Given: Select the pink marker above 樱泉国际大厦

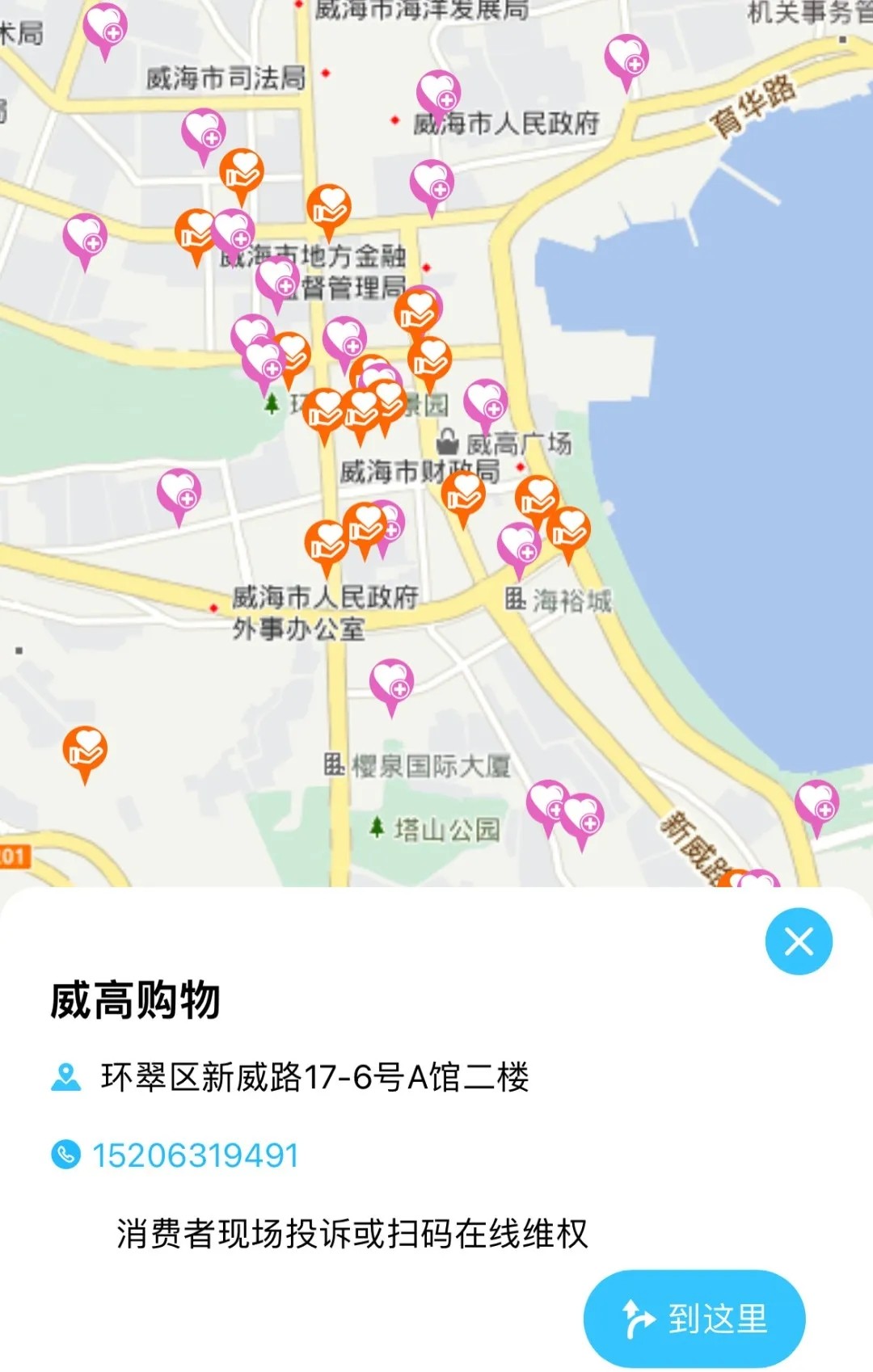Looking at the screenshot, I should coord(391,684).
